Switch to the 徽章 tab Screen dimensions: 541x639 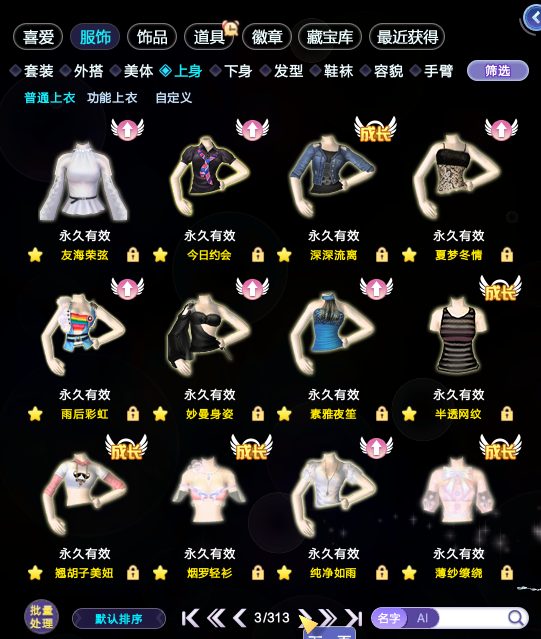[267, 37]
